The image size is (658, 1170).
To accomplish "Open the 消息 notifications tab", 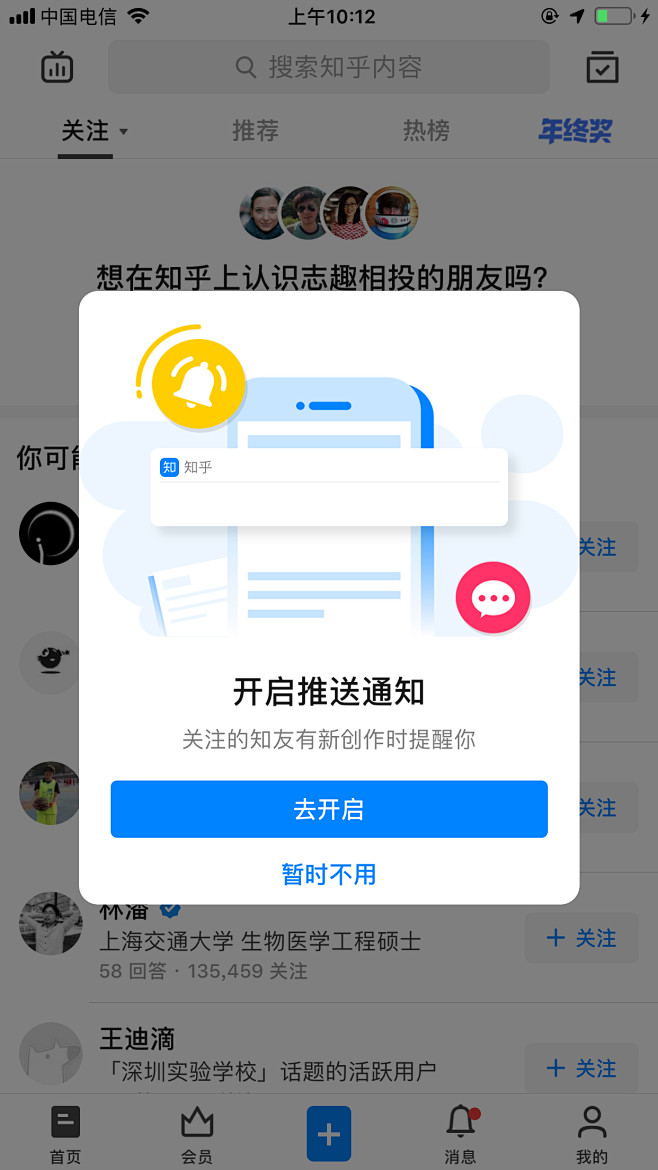I will (x=460, y=1134).
